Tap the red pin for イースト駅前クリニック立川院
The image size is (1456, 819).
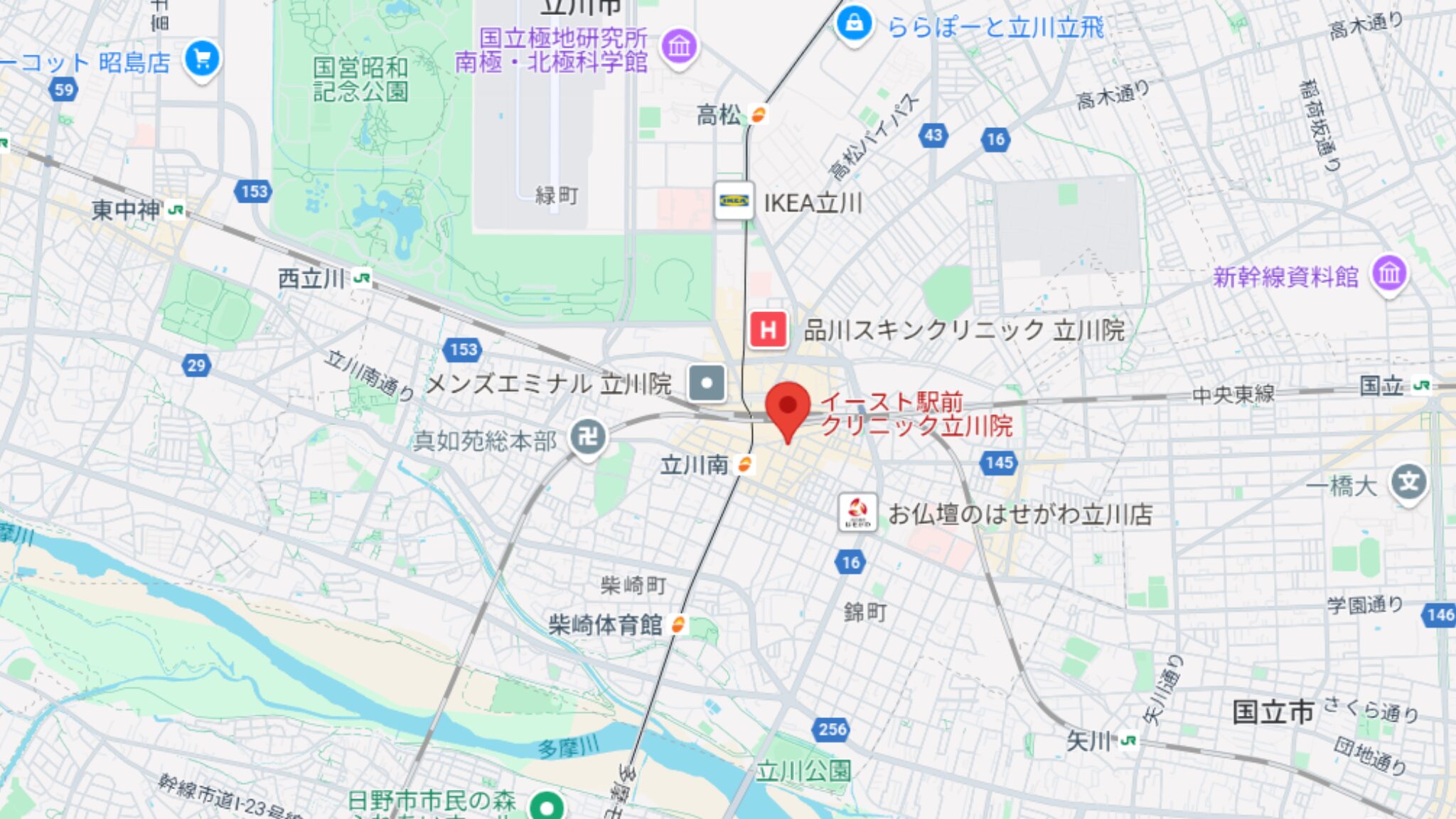788,408
